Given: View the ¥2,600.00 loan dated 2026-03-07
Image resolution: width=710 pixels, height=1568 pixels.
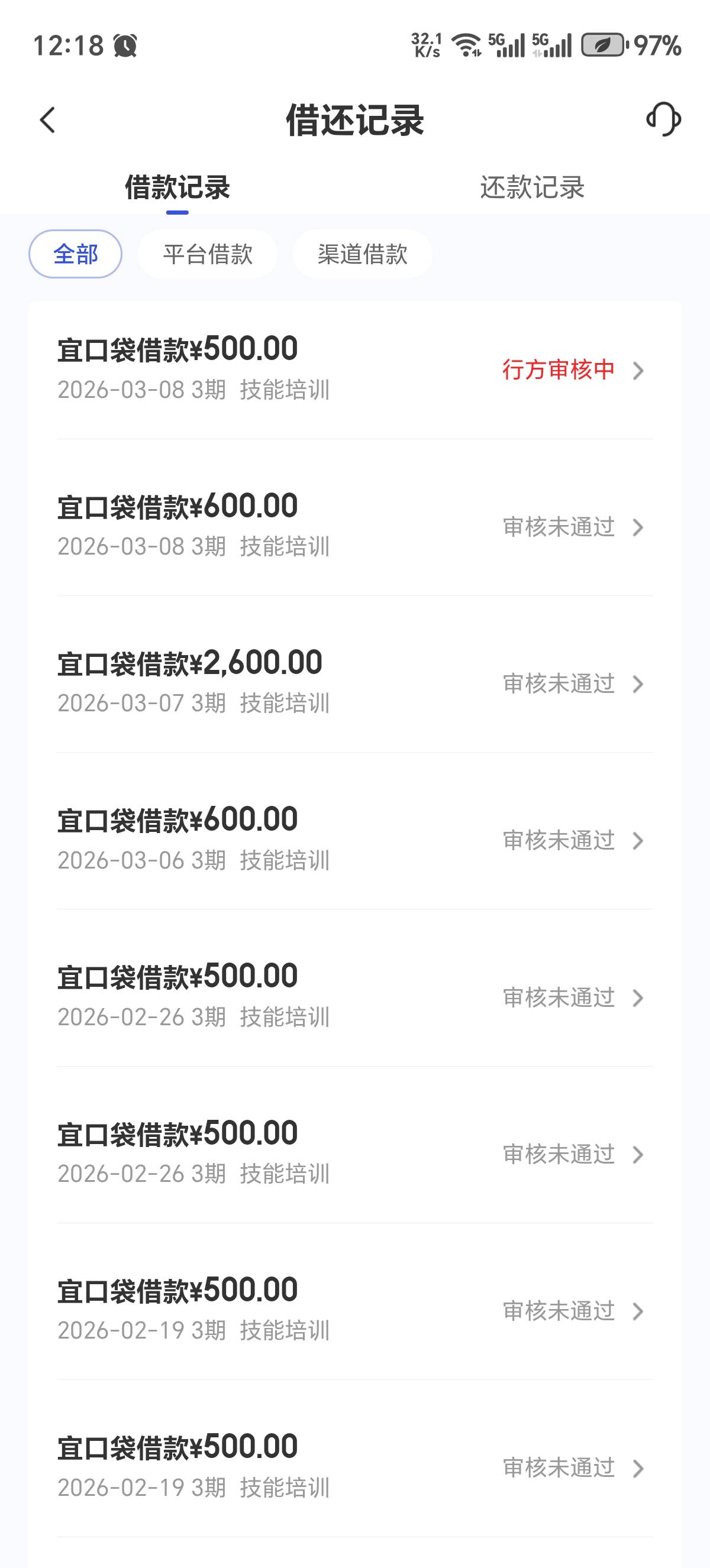Looking at the screenshot, I should pyautogui.click(x=354, y=682).
